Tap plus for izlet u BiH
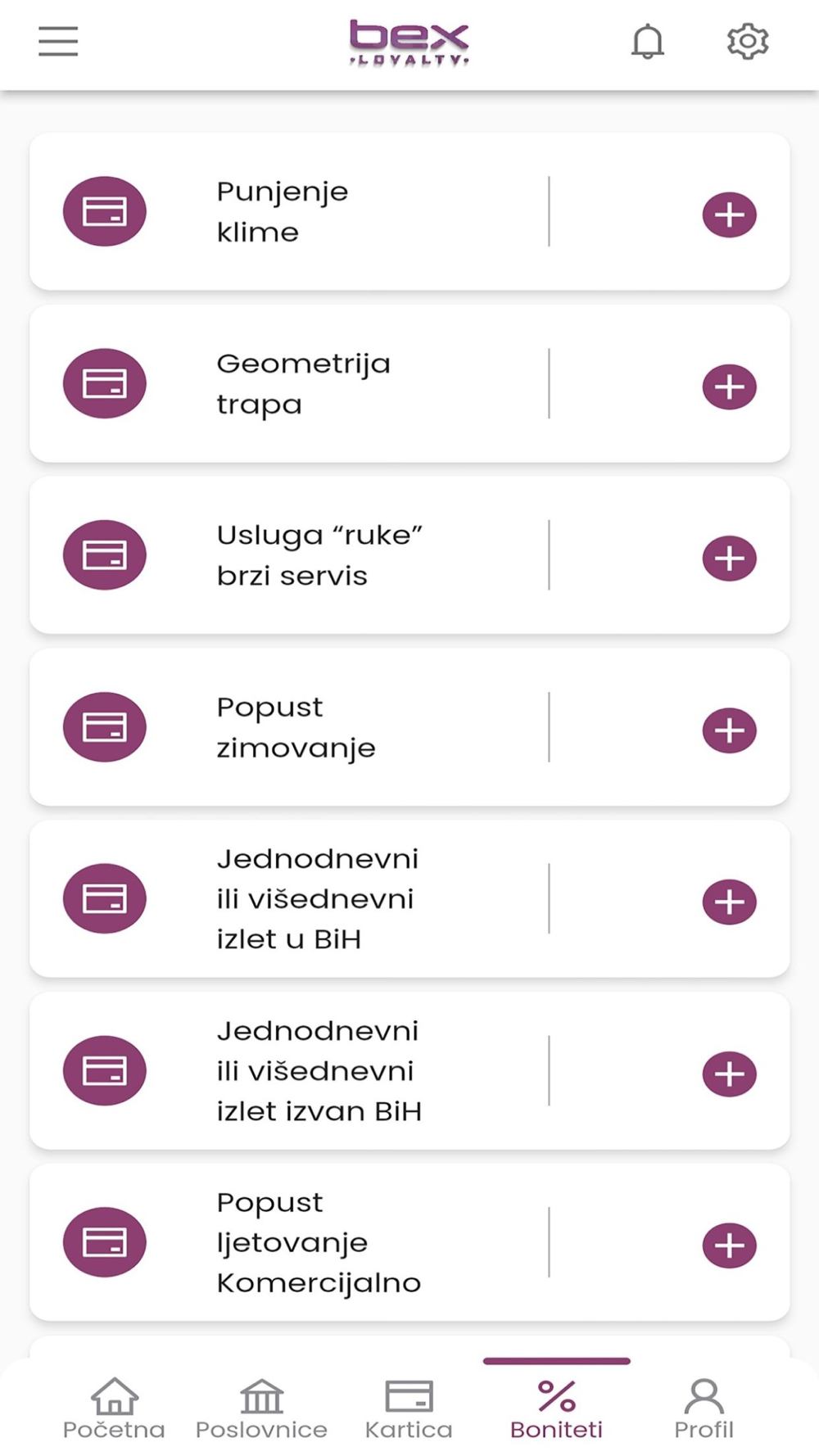This screenshot has height=1456, width=819. pos(729,902)
